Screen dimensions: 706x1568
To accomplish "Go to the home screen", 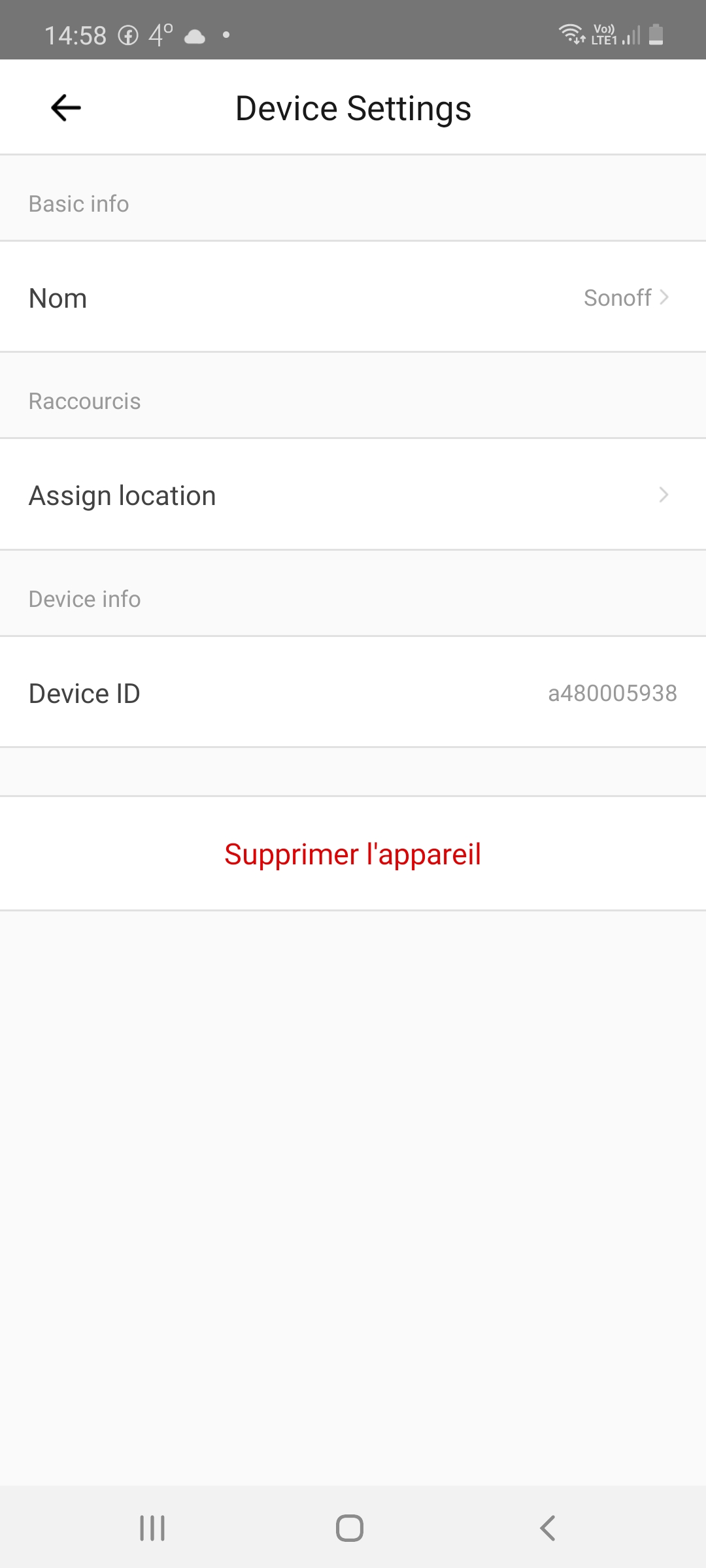I will coord(350,1528).
